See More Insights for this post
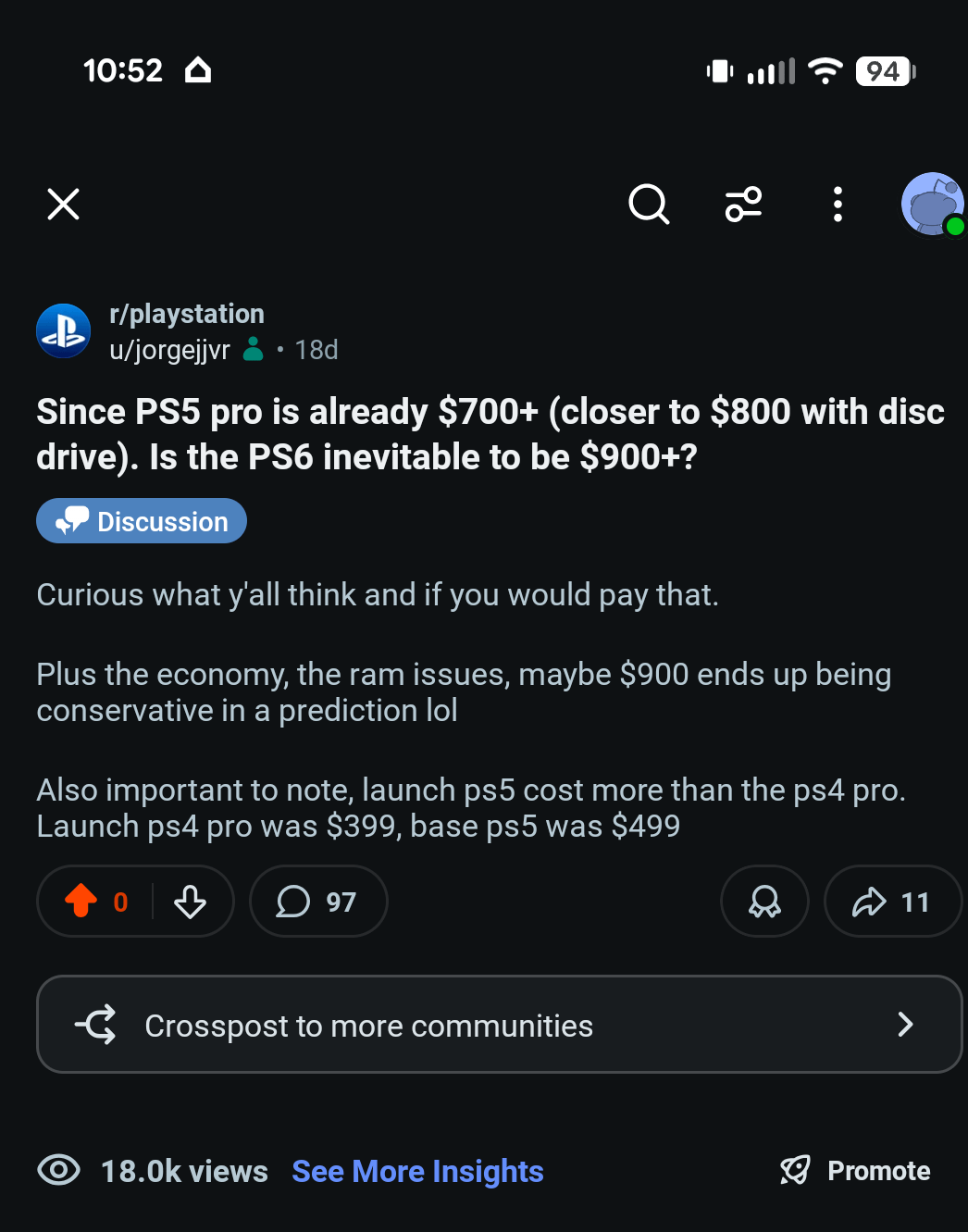 click(x=417, y=1171)
